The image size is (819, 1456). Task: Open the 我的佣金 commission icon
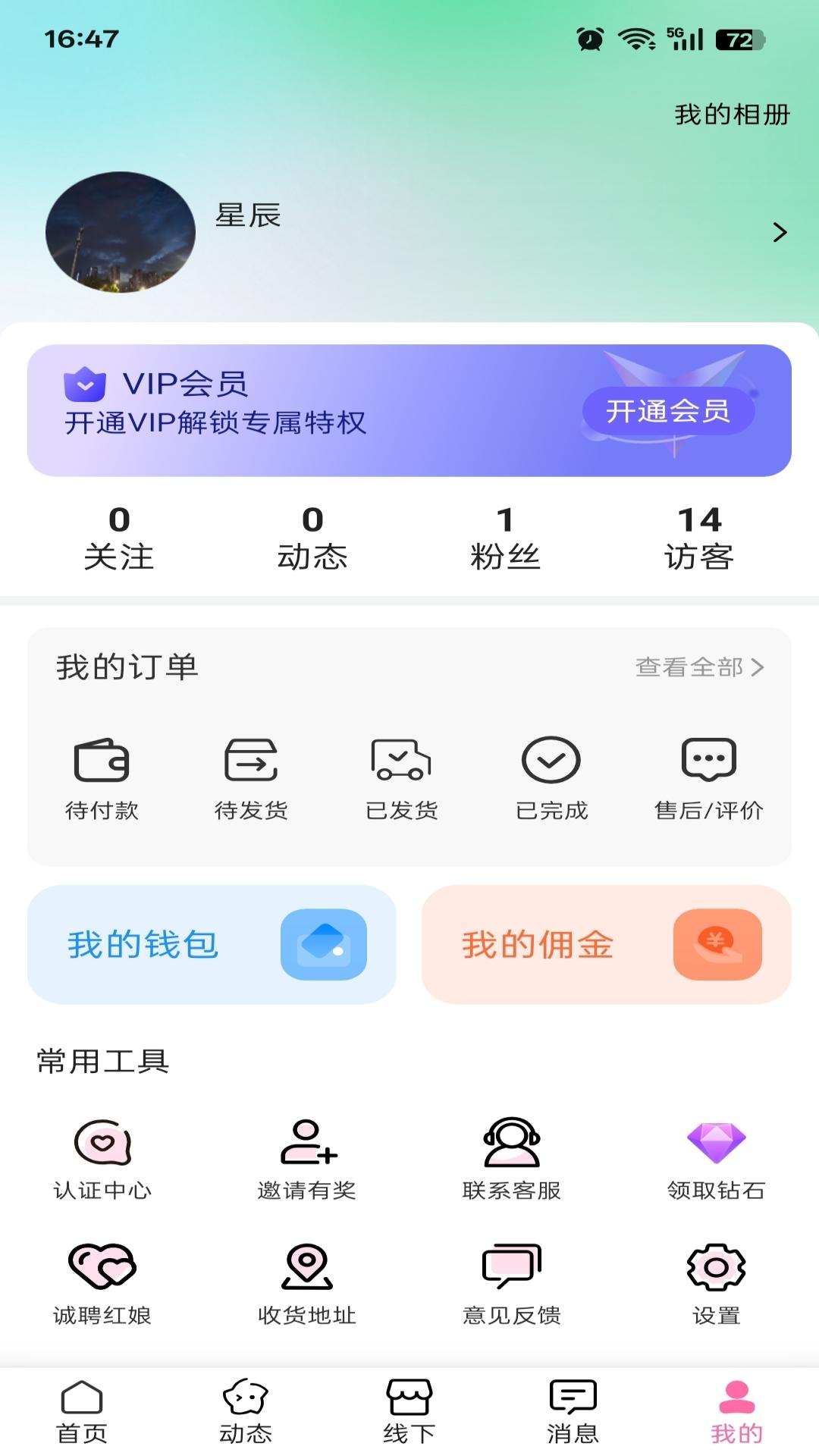click(718, 943)
